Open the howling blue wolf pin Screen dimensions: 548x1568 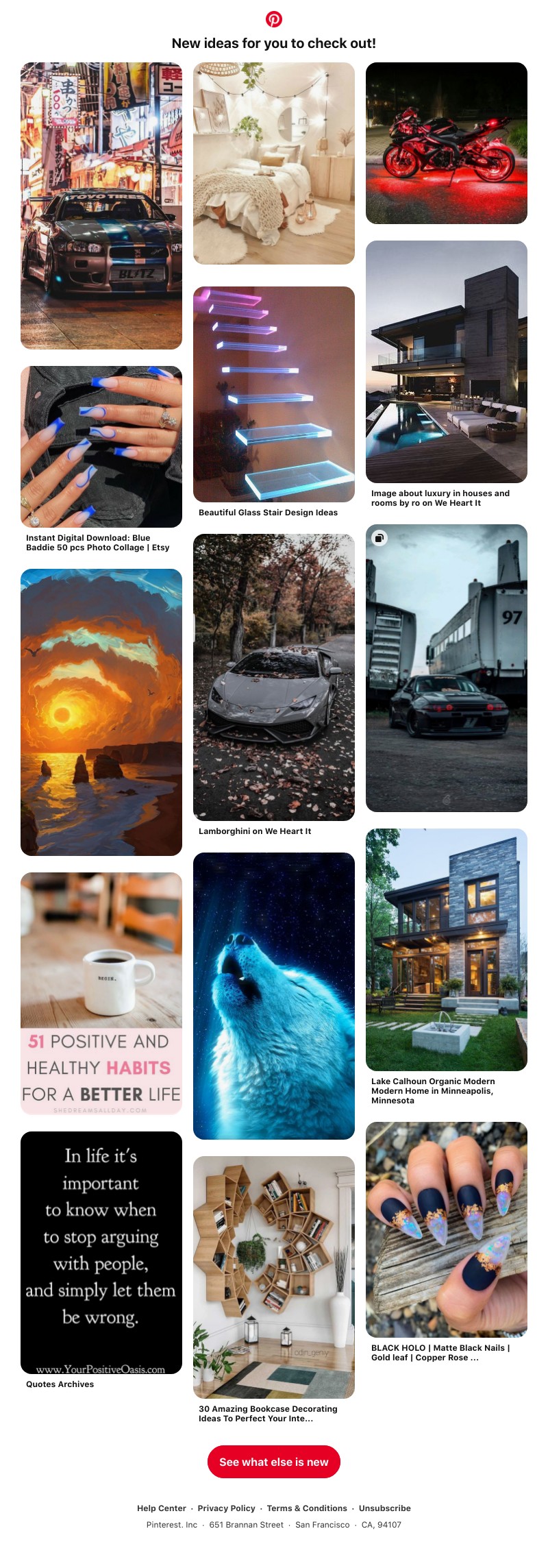click(x=273, y=996)
